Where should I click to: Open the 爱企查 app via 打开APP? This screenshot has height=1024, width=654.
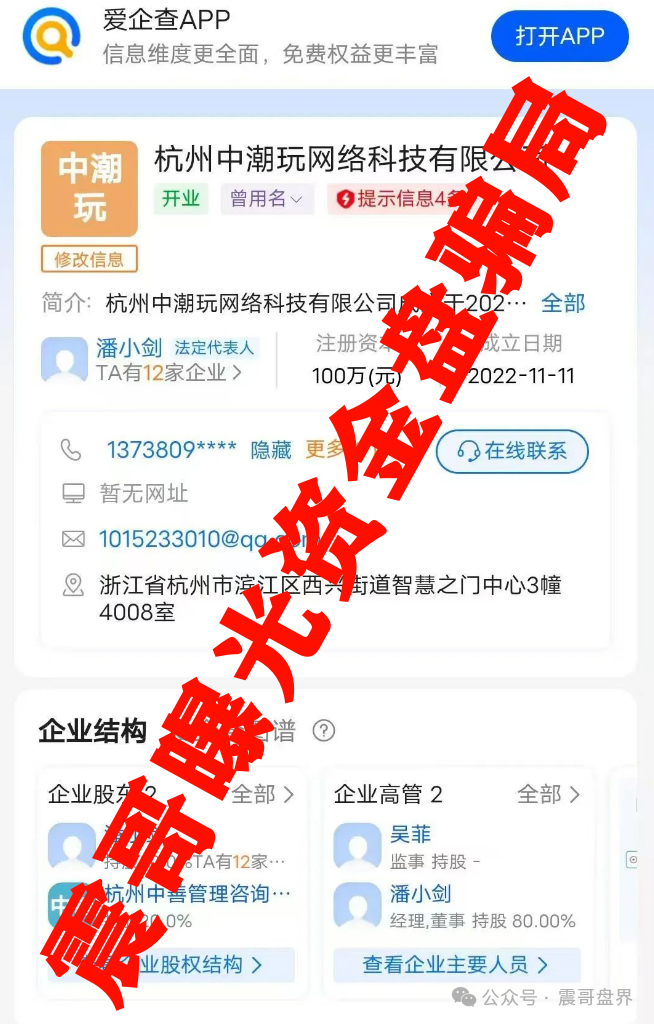[559, 37]
